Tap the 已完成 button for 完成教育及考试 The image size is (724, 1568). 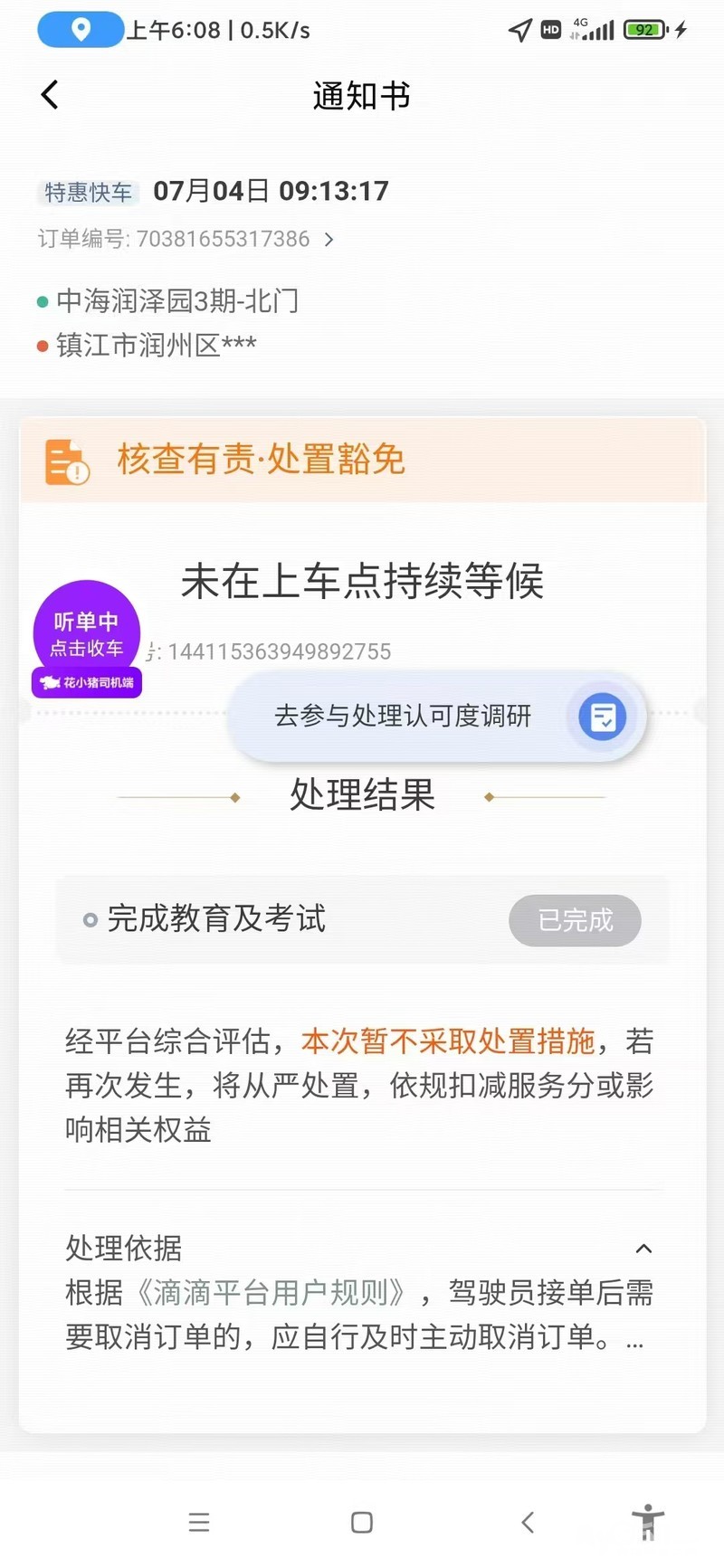tap(575, 920)
